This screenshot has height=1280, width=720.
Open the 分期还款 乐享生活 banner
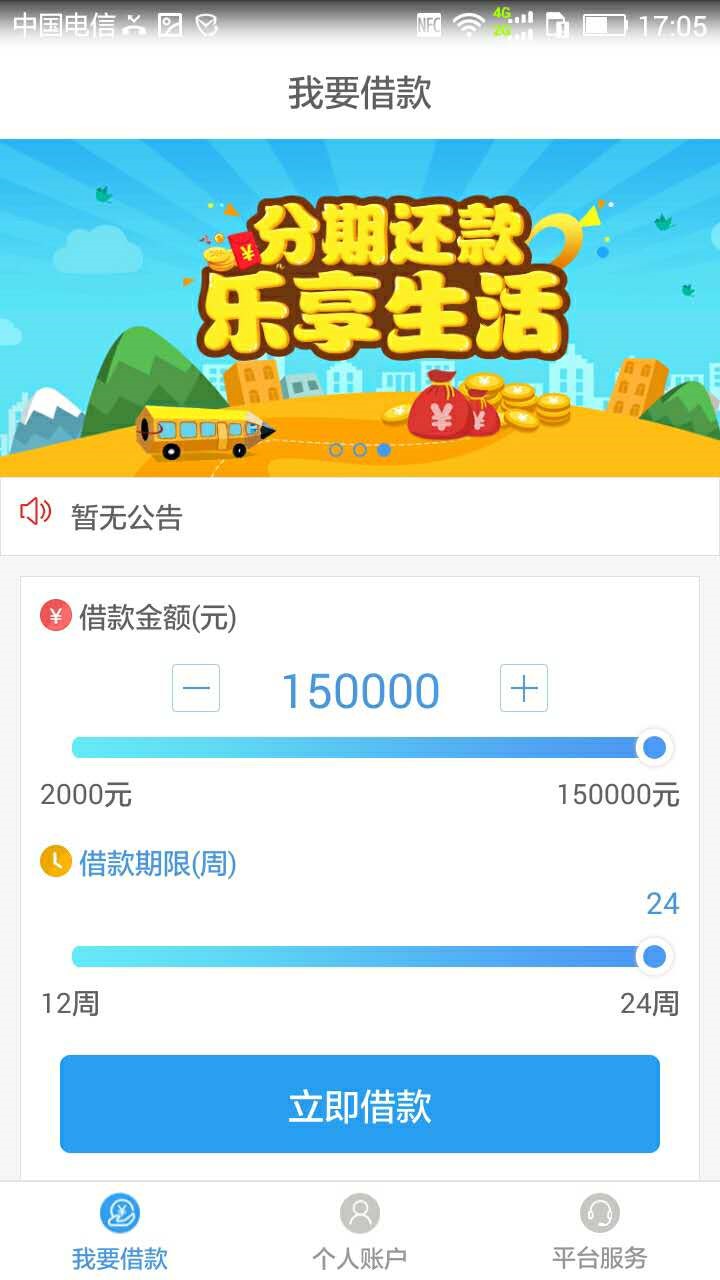coord(360,300)
